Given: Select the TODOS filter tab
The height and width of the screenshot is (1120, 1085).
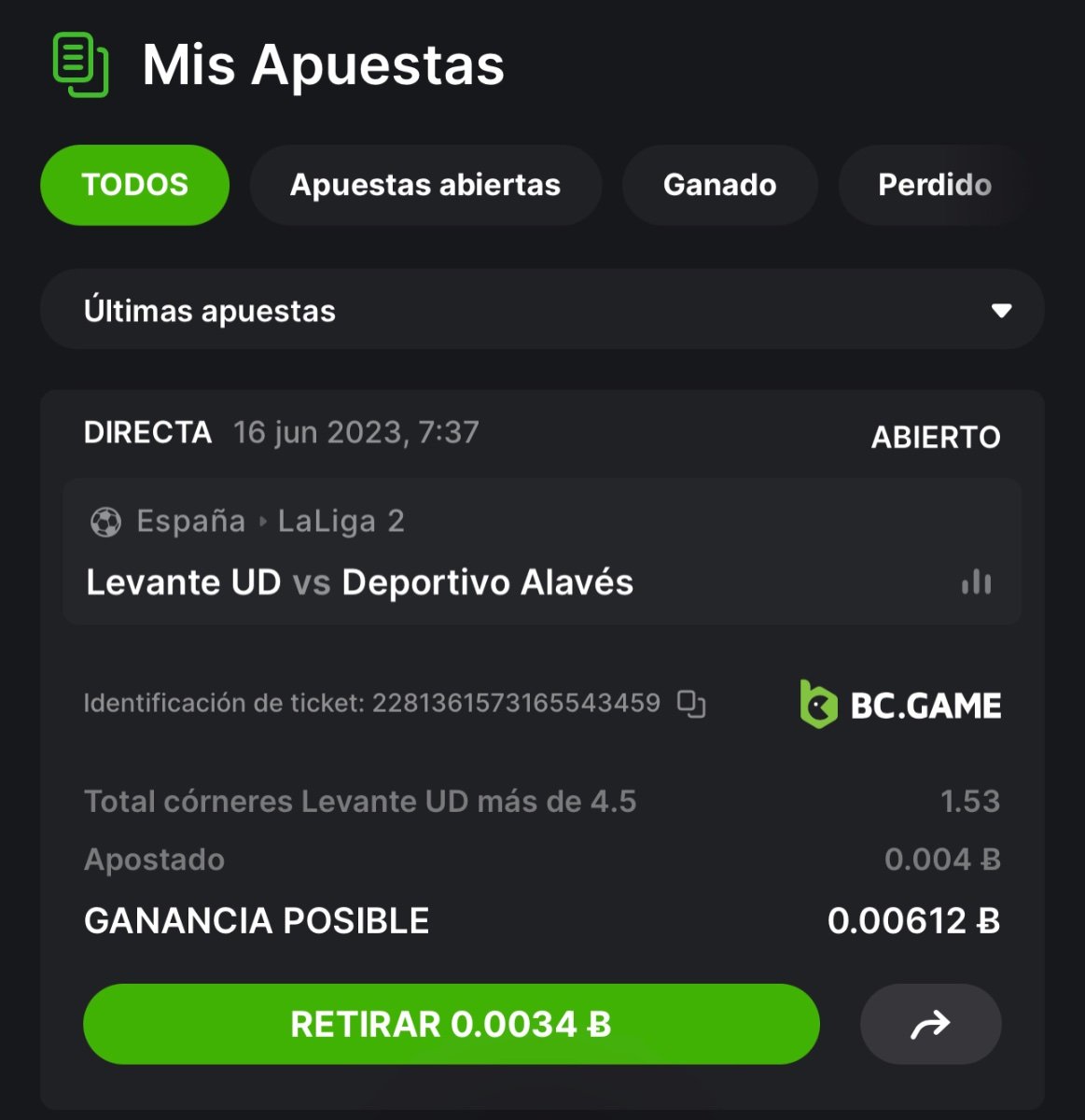Looking at the screenshot, I should 134,185.
